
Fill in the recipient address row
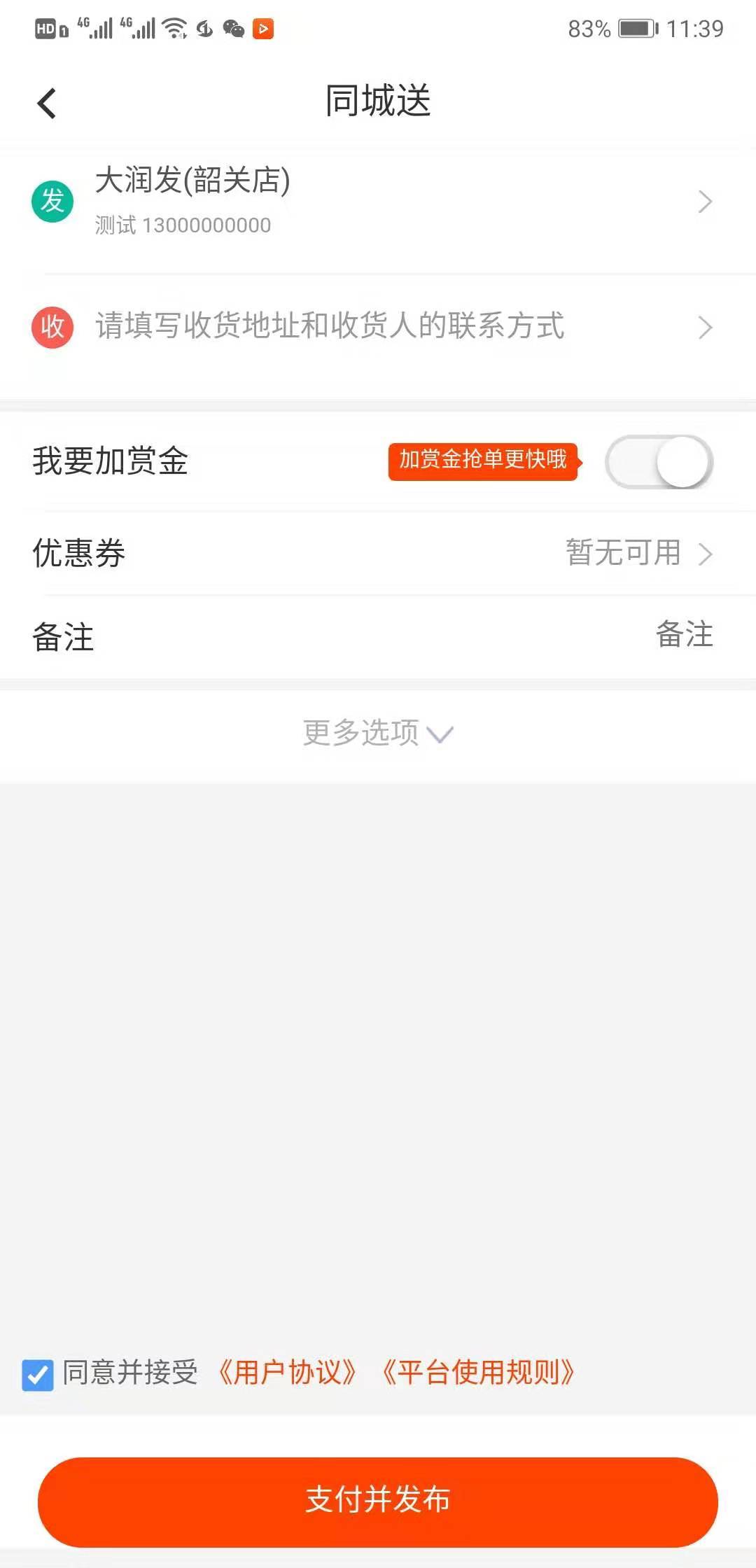click(378, 327)
